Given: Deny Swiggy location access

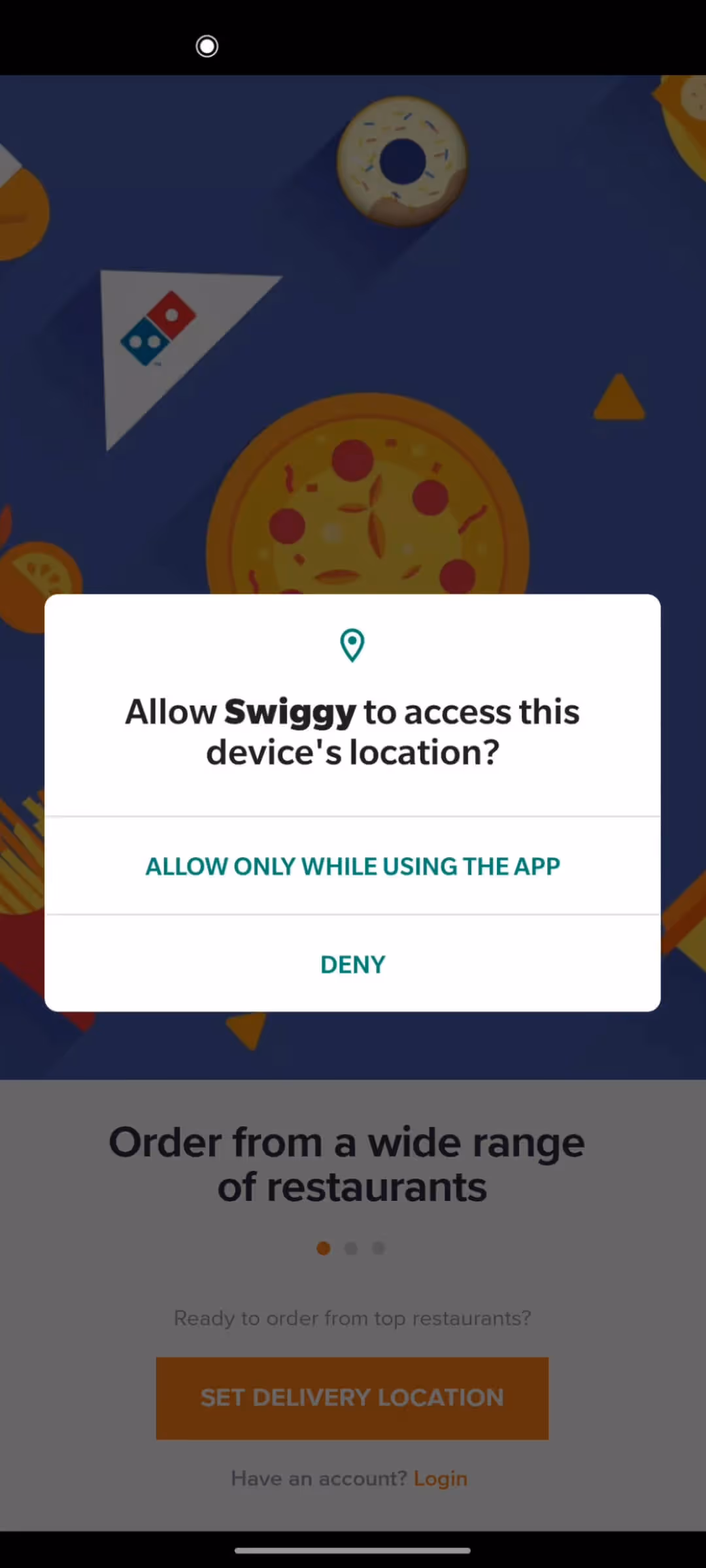Looking at the screenshot, I should pyautogui.click(x=352, y=964).
